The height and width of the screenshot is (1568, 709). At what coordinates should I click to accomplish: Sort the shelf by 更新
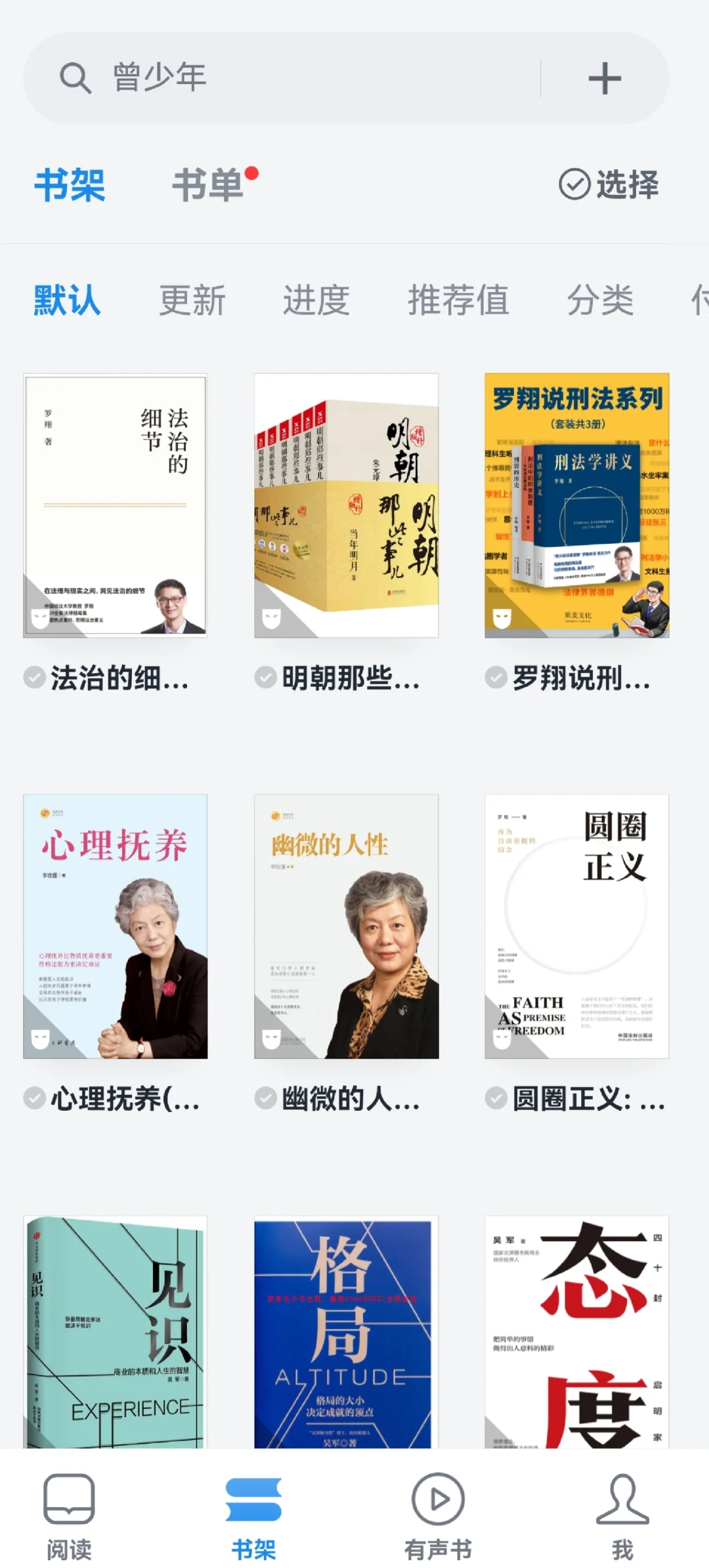pos(192,300)
